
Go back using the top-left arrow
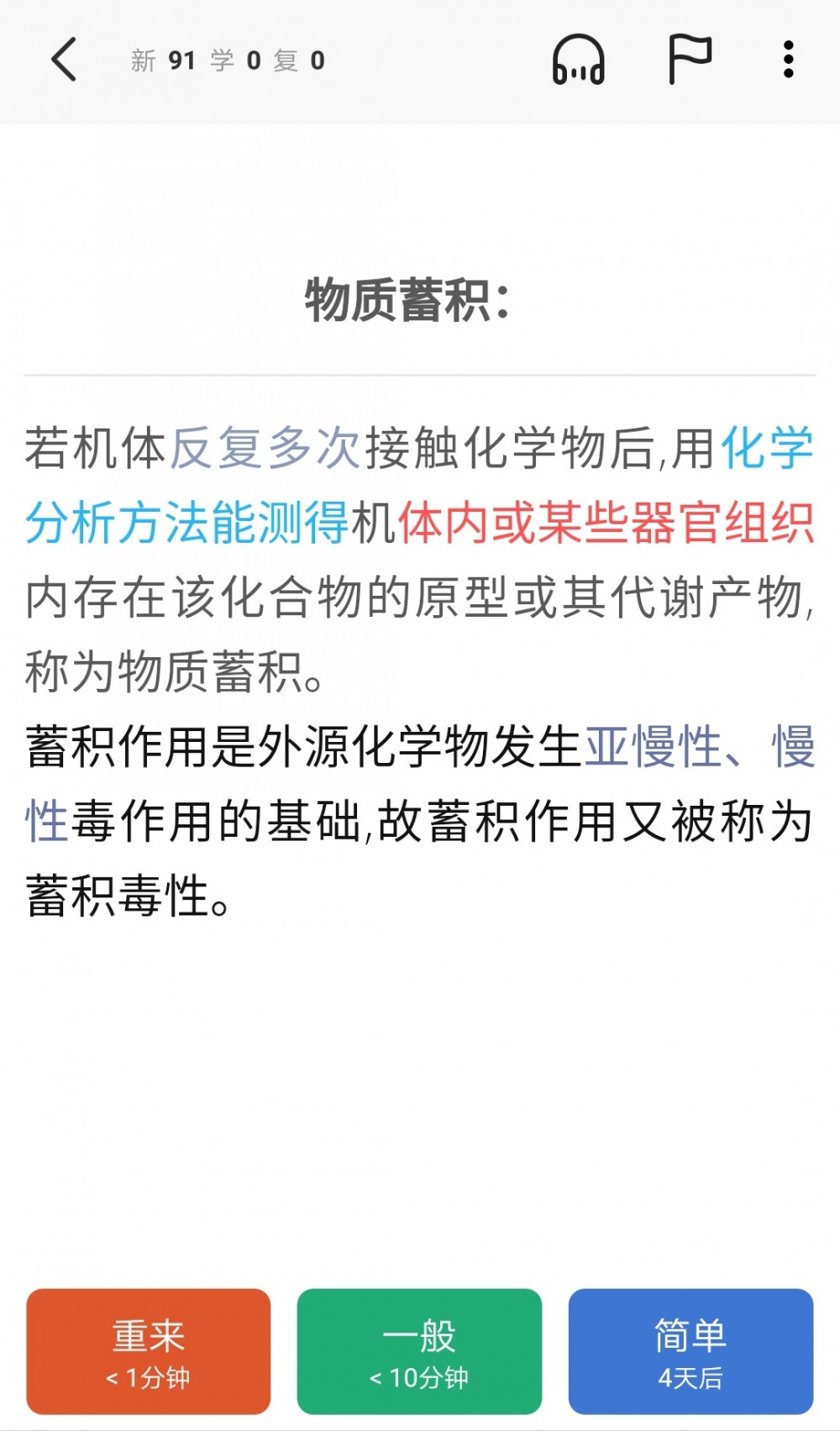click(64, 60)
